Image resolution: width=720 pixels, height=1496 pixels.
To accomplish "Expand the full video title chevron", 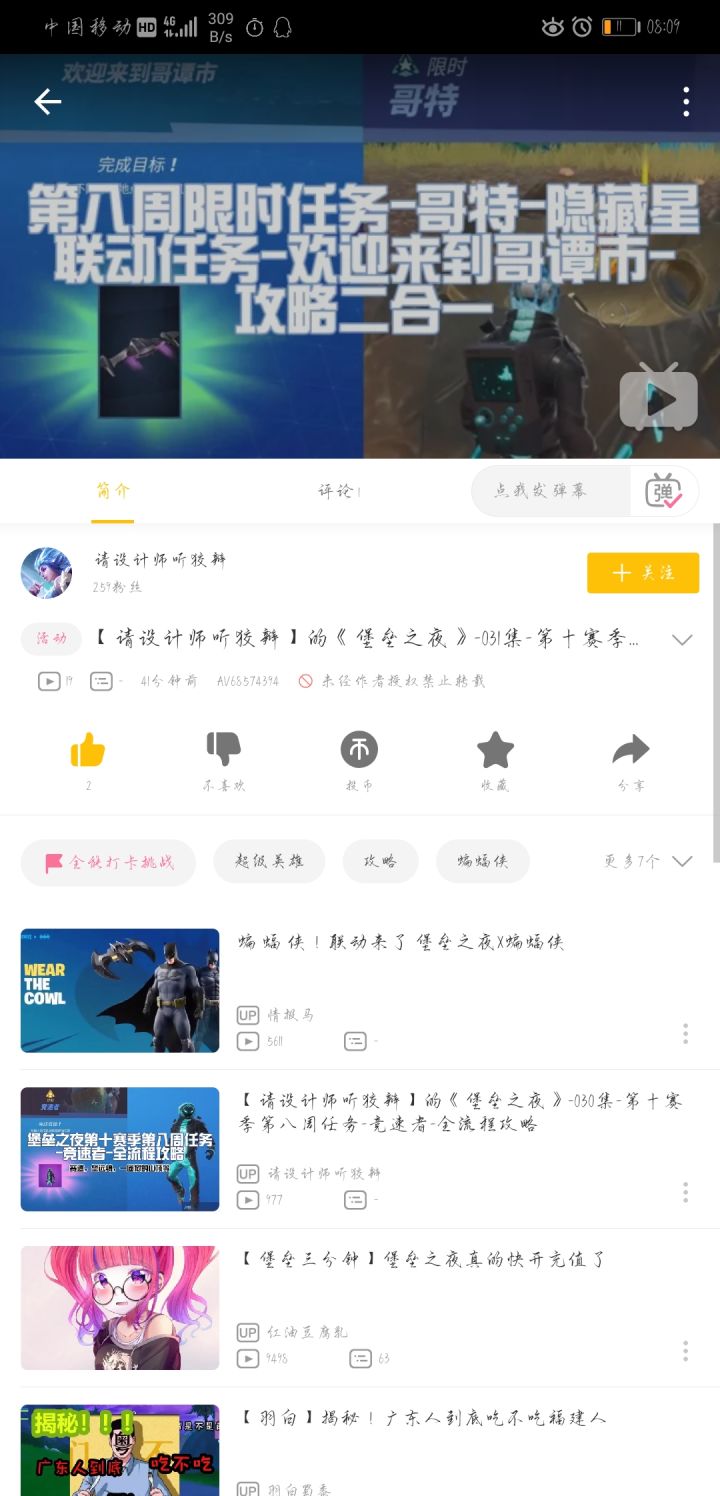I will pos(684,638).
